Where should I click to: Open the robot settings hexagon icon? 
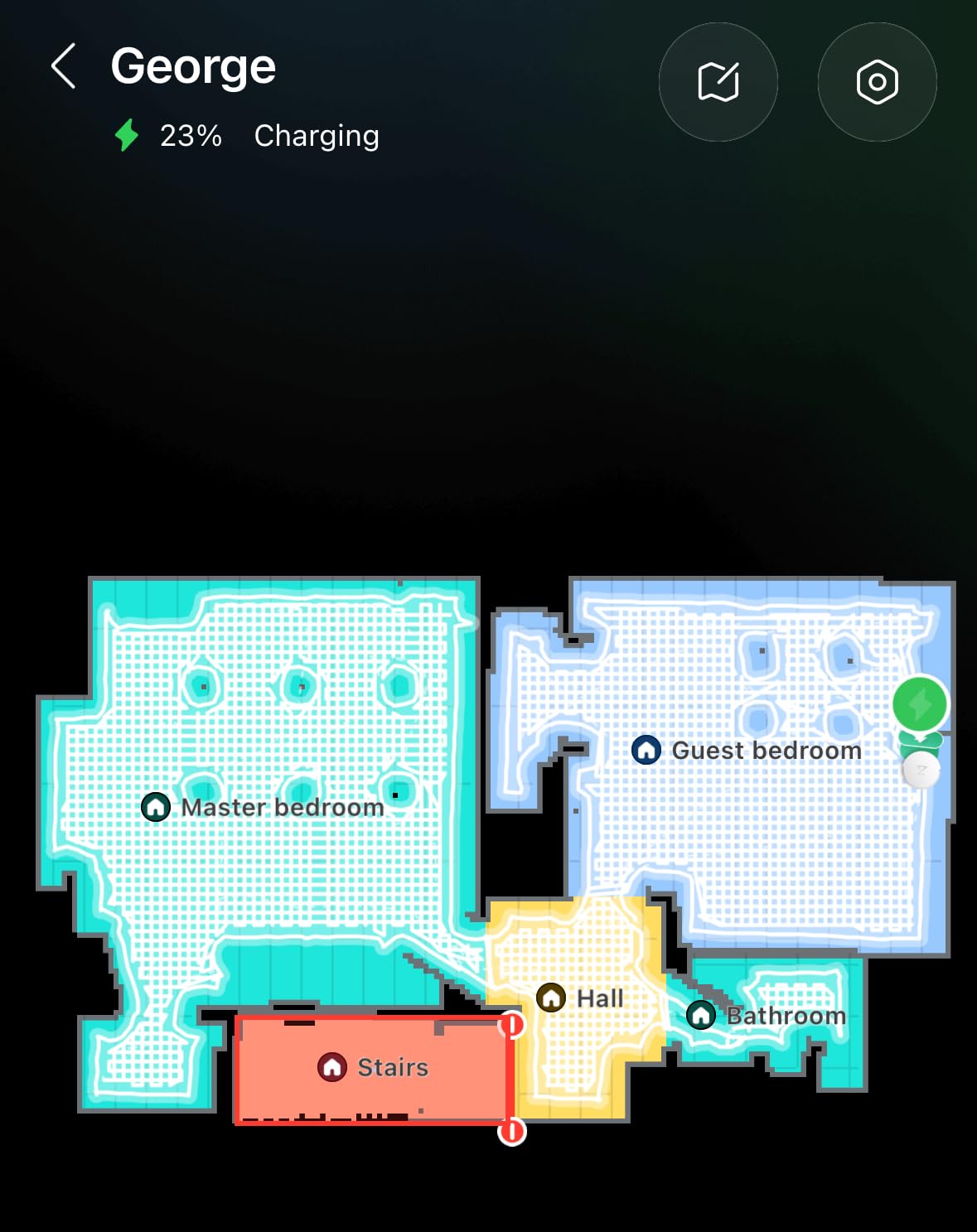tap(877, 82)
